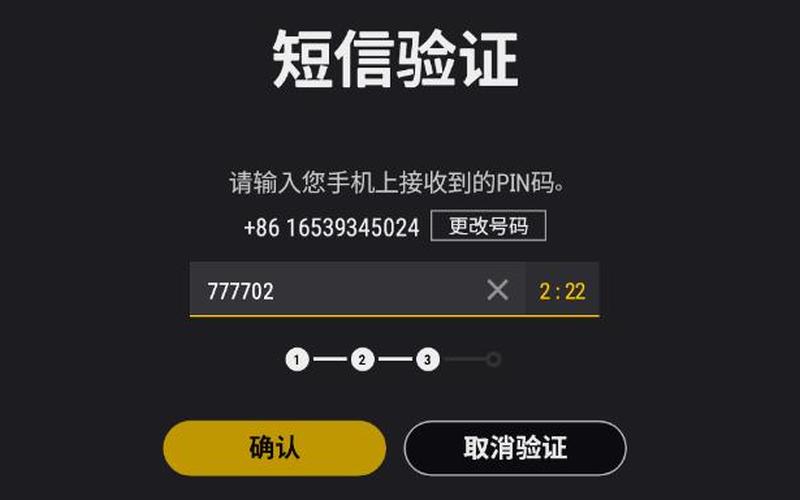Tap the 更改号码 button
The image size is (800, 500).
click(x=488, y=226)
